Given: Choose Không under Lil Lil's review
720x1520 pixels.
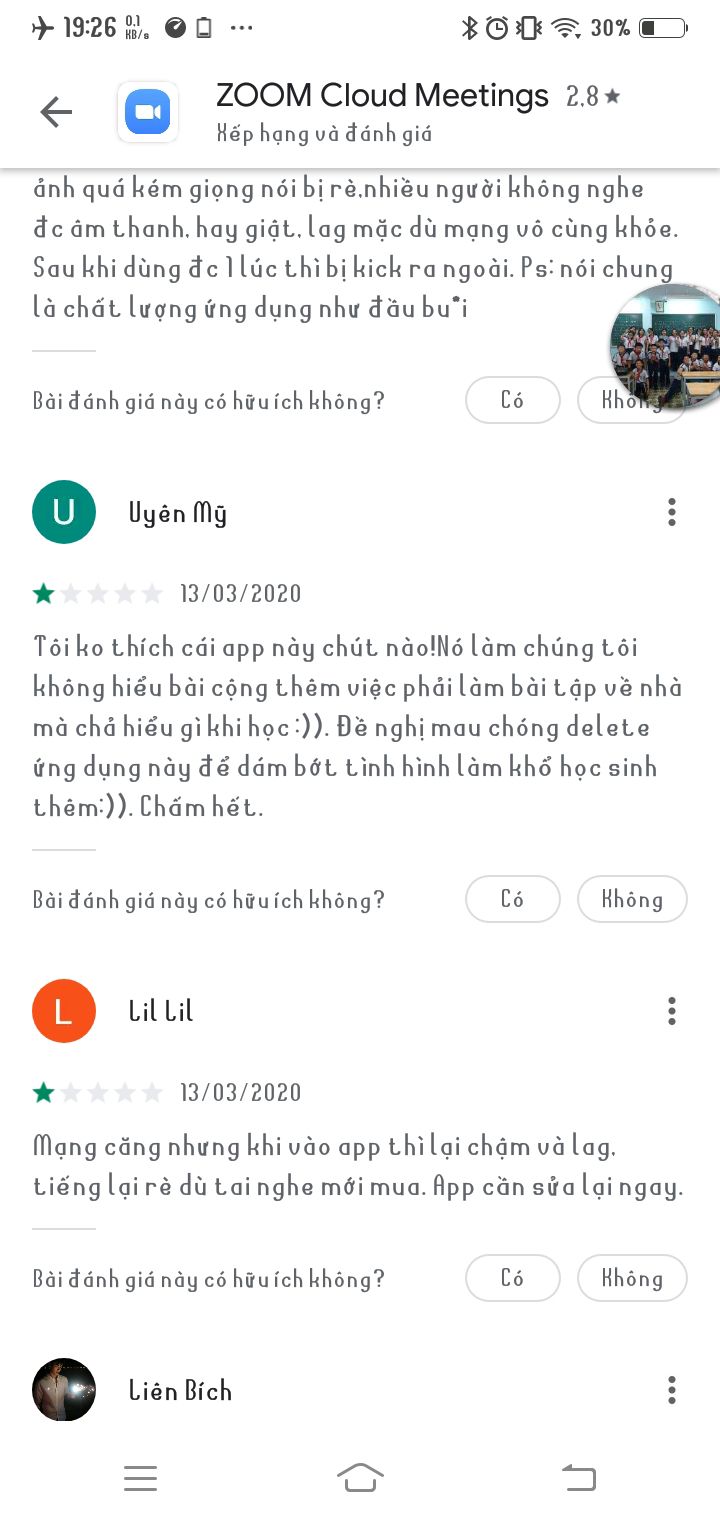Looking at the screenshot, I should pos(632,1278).
